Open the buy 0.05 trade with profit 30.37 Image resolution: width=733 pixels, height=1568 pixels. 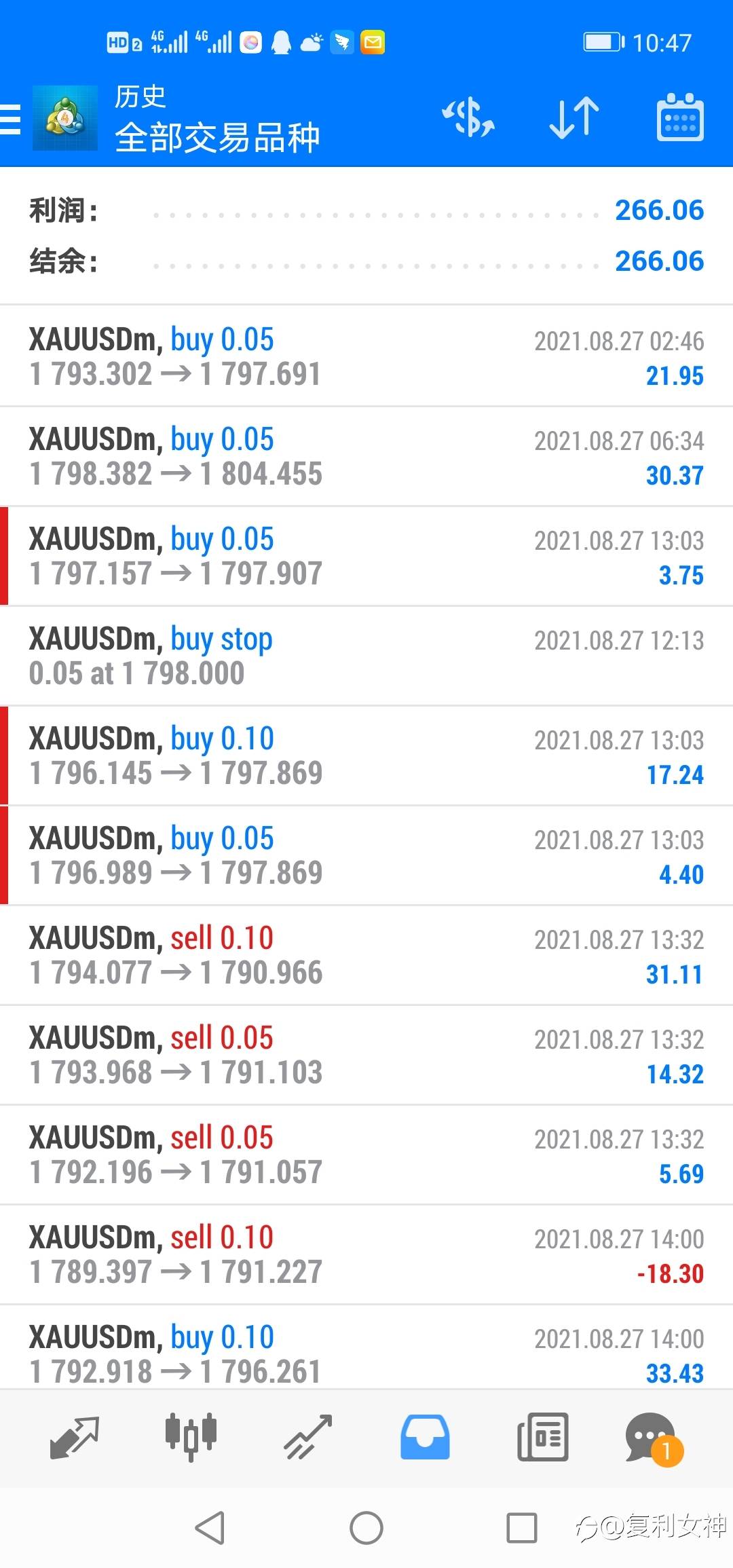pyautogui.click(x=366, y=456)
